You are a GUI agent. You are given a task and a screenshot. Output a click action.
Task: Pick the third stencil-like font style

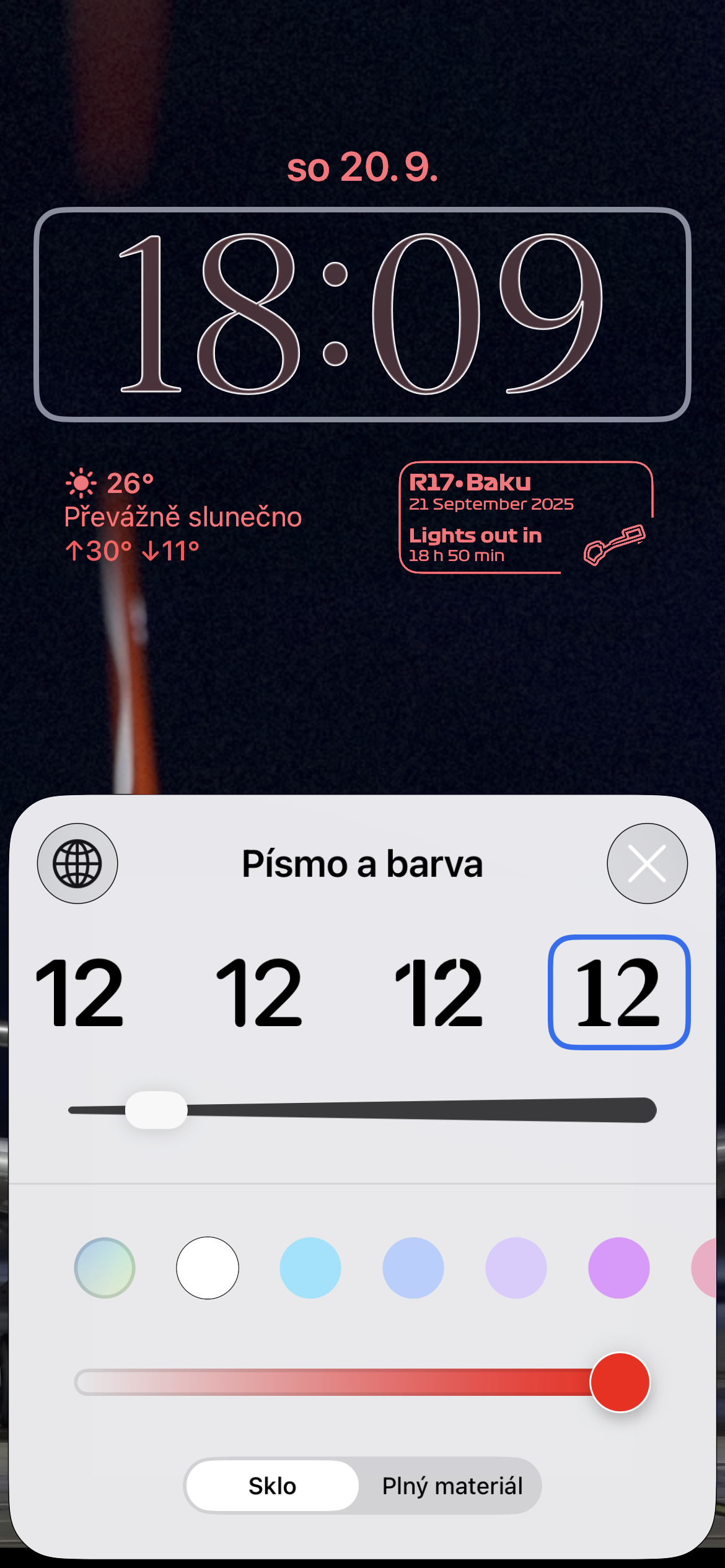pos(439,992)
